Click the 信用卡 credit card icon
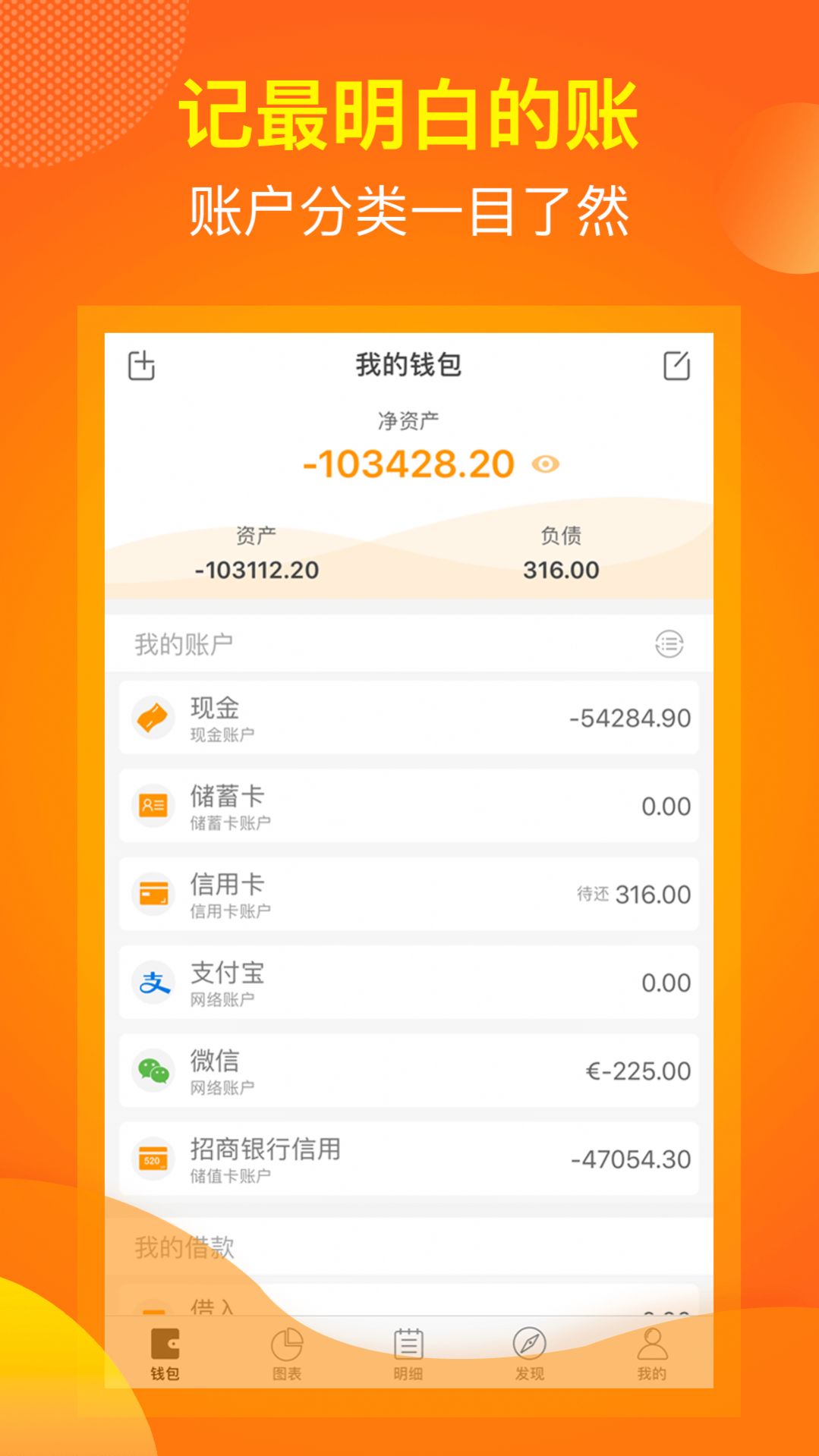This screenshot has height=1456, width=819. [x=154, y=894]
